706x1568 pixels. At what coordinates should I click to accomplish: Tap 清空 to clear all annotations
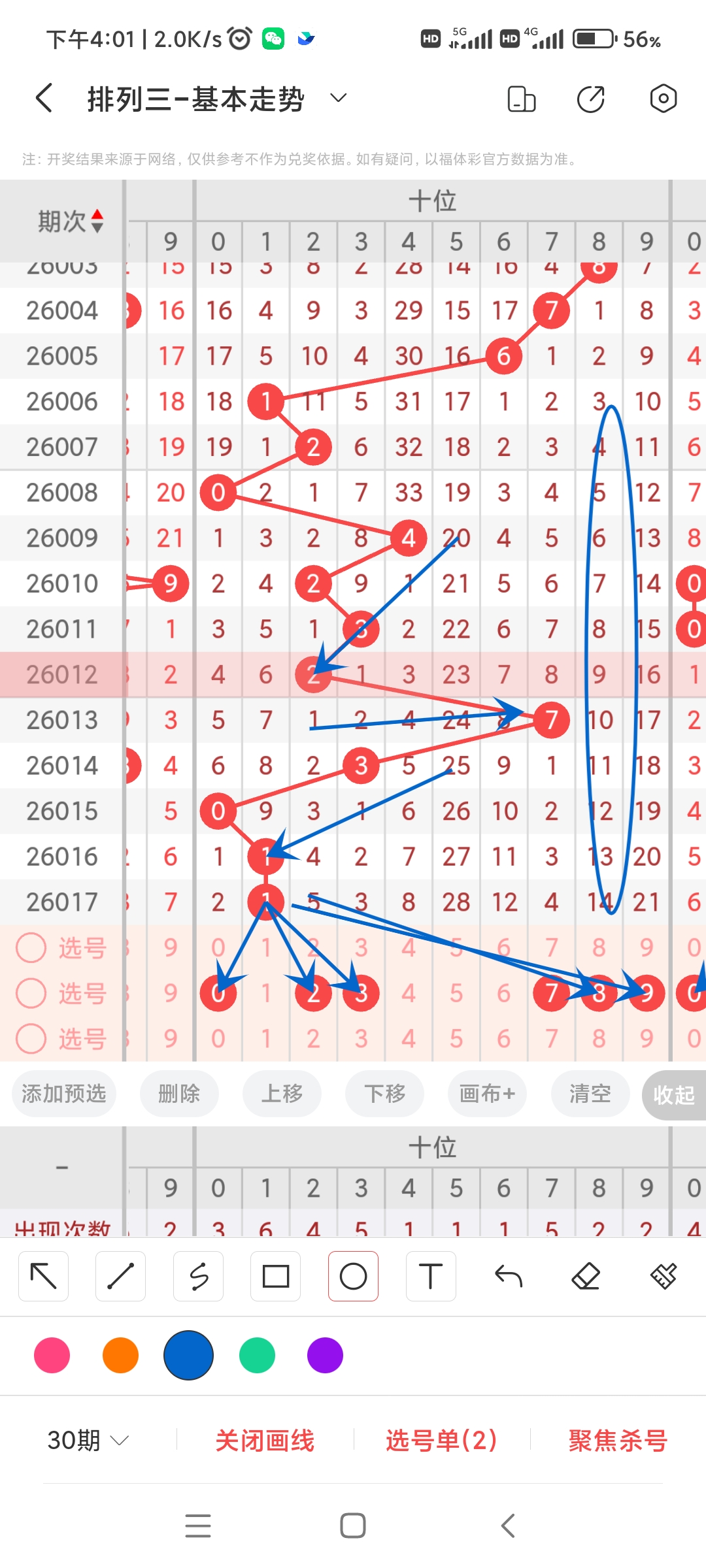point(589,1094)
